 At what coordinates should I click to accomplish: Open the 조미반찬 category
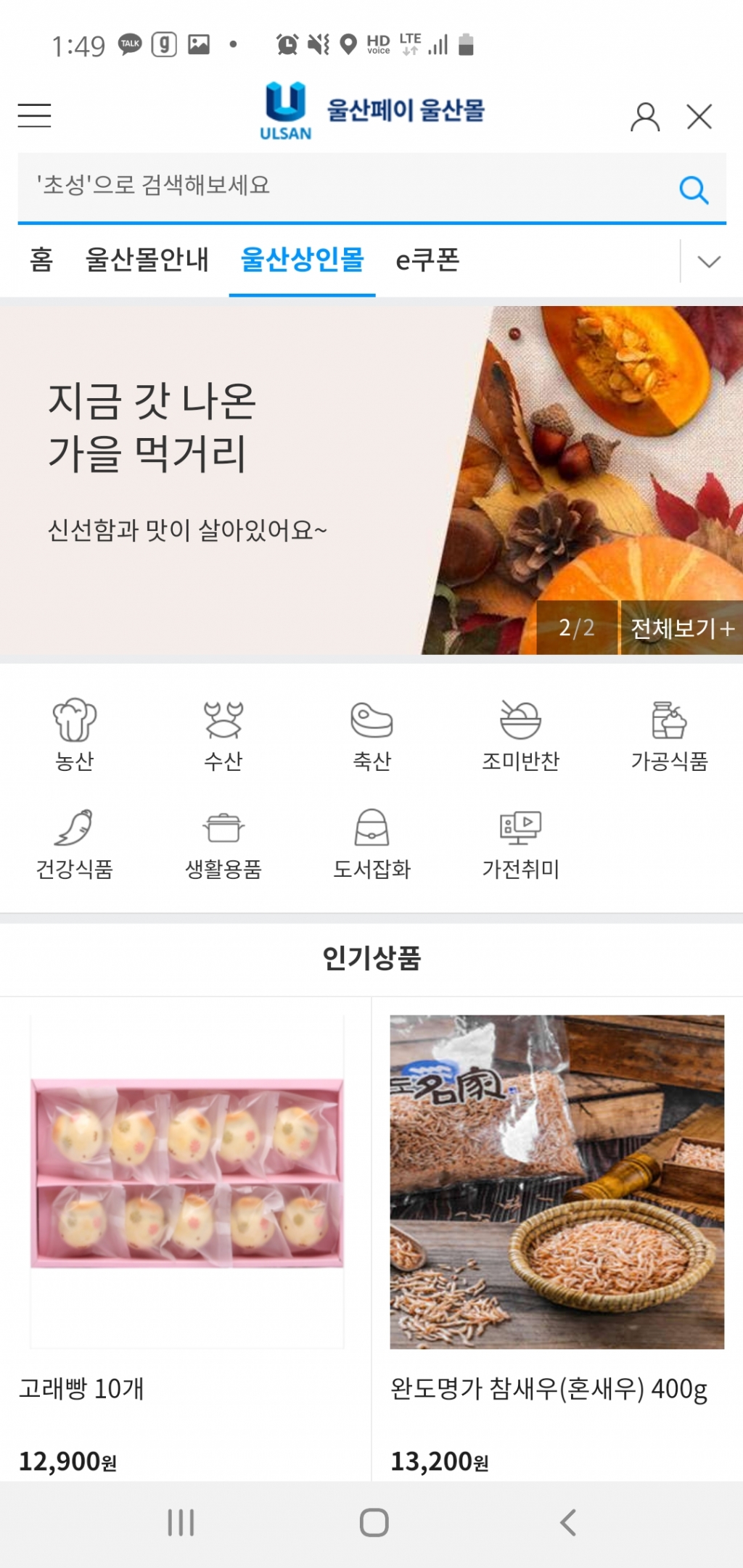pos(520,734)
